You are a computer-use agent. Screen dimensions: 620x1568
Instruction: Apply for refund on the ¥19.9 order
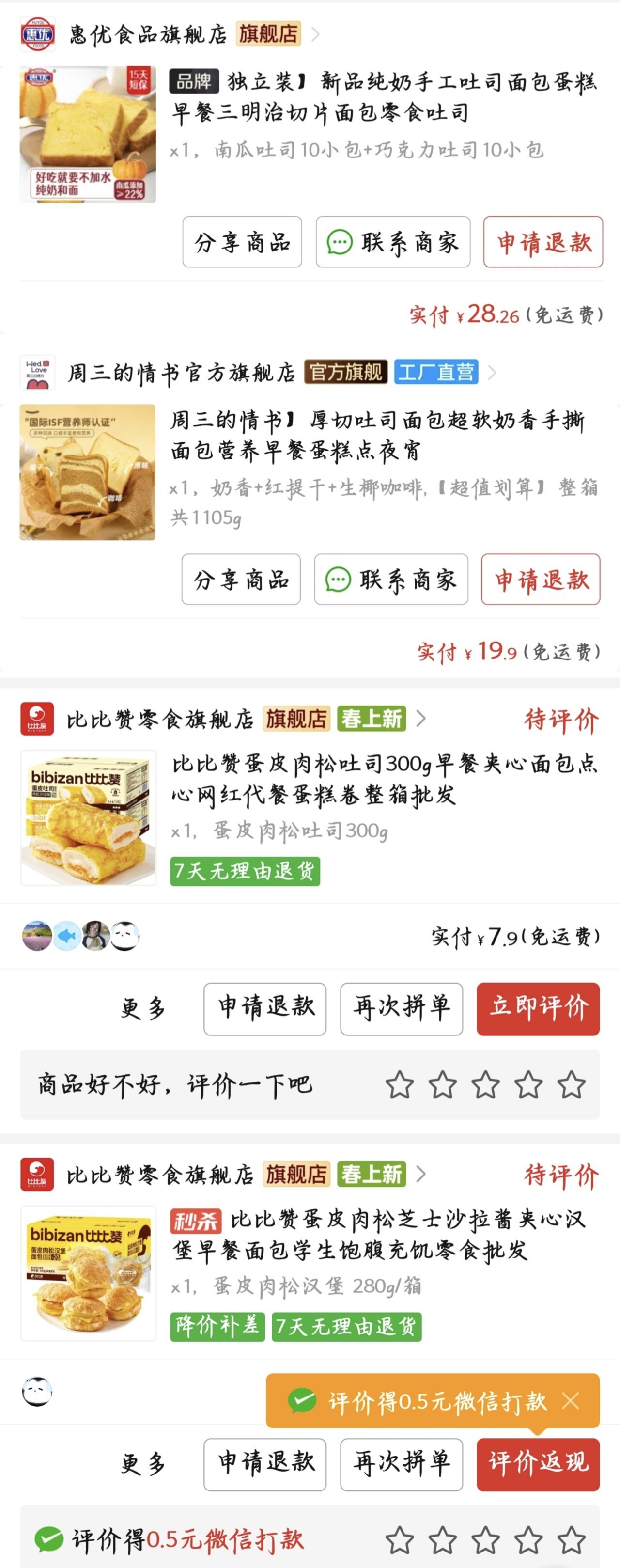tap(540, 580)
